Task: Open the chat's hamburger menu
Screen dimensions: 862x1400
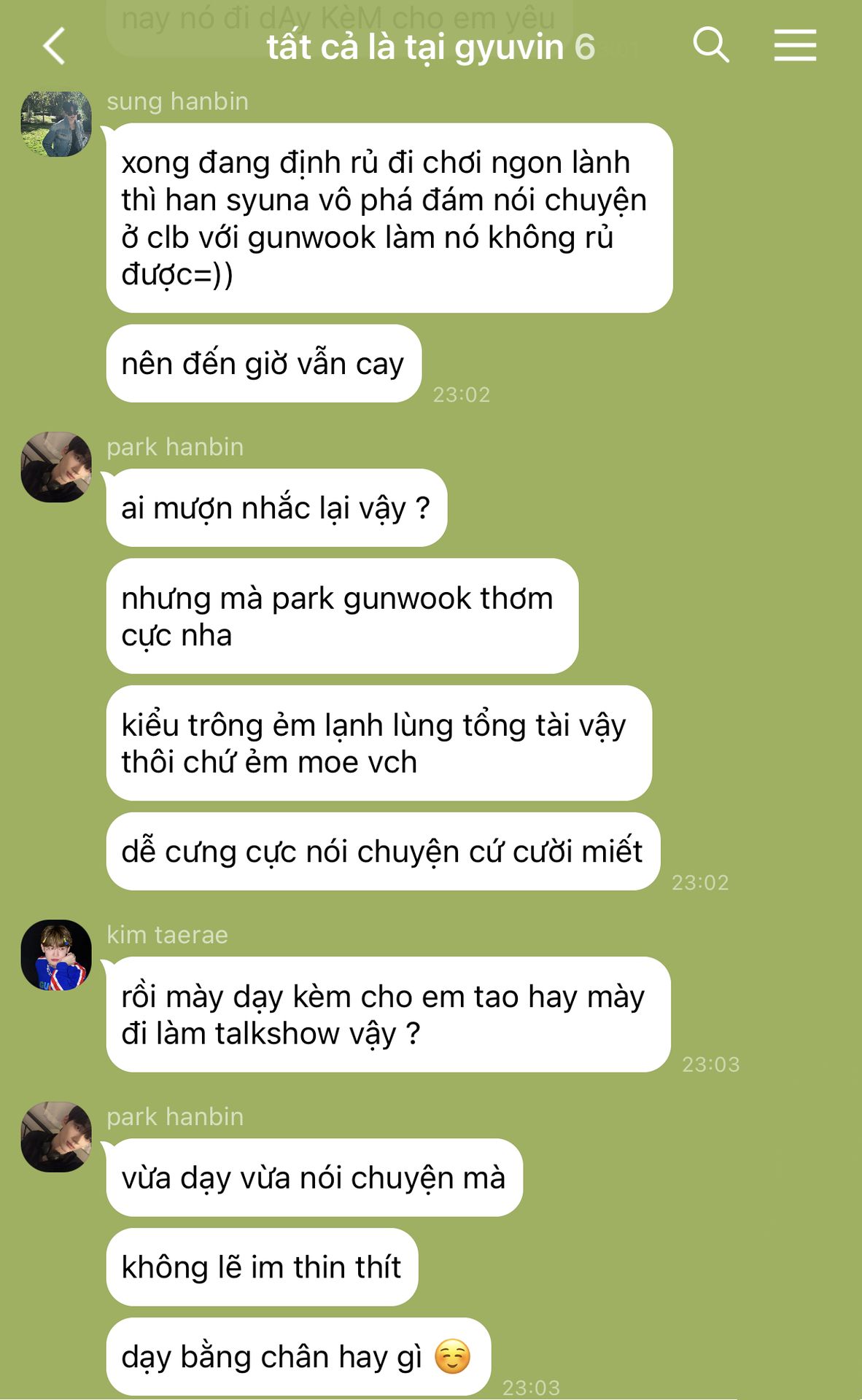Action: [x=795, y=45]
